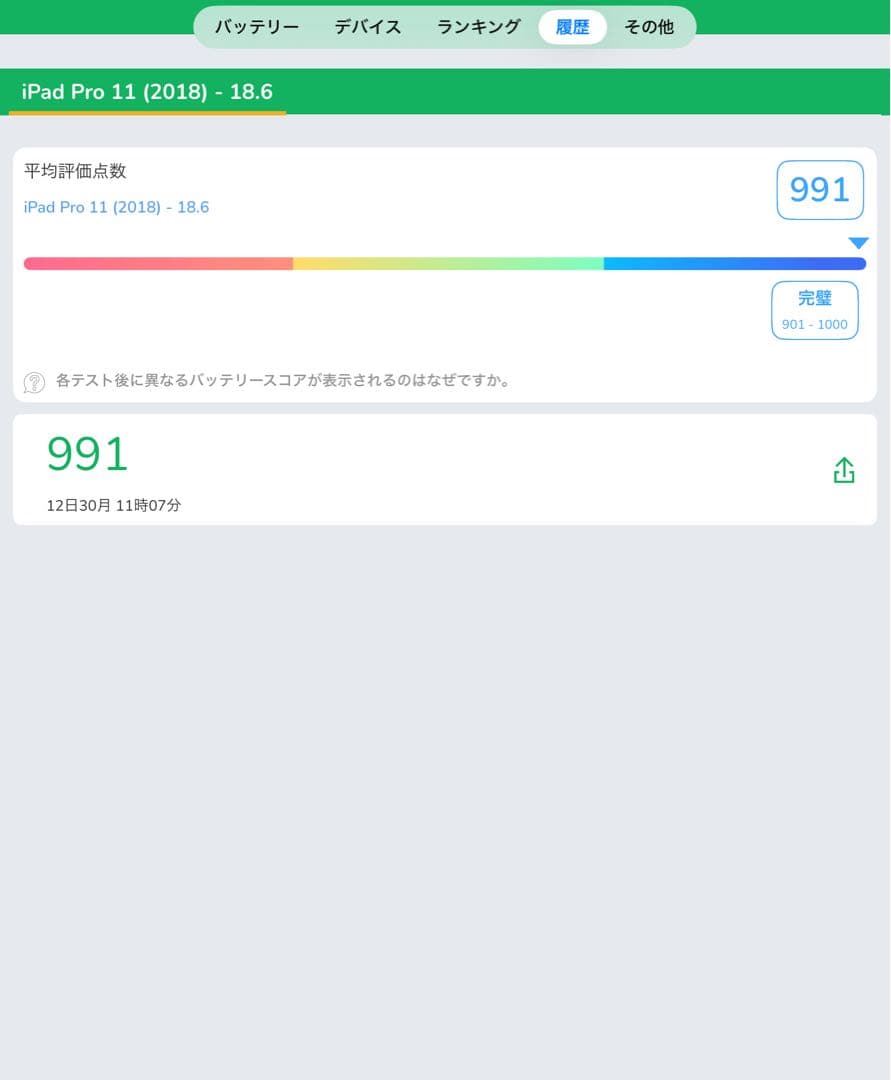Tap the green 991 history score
Viewport: 891px width, 1080px height.
click(x=86, y=454)
